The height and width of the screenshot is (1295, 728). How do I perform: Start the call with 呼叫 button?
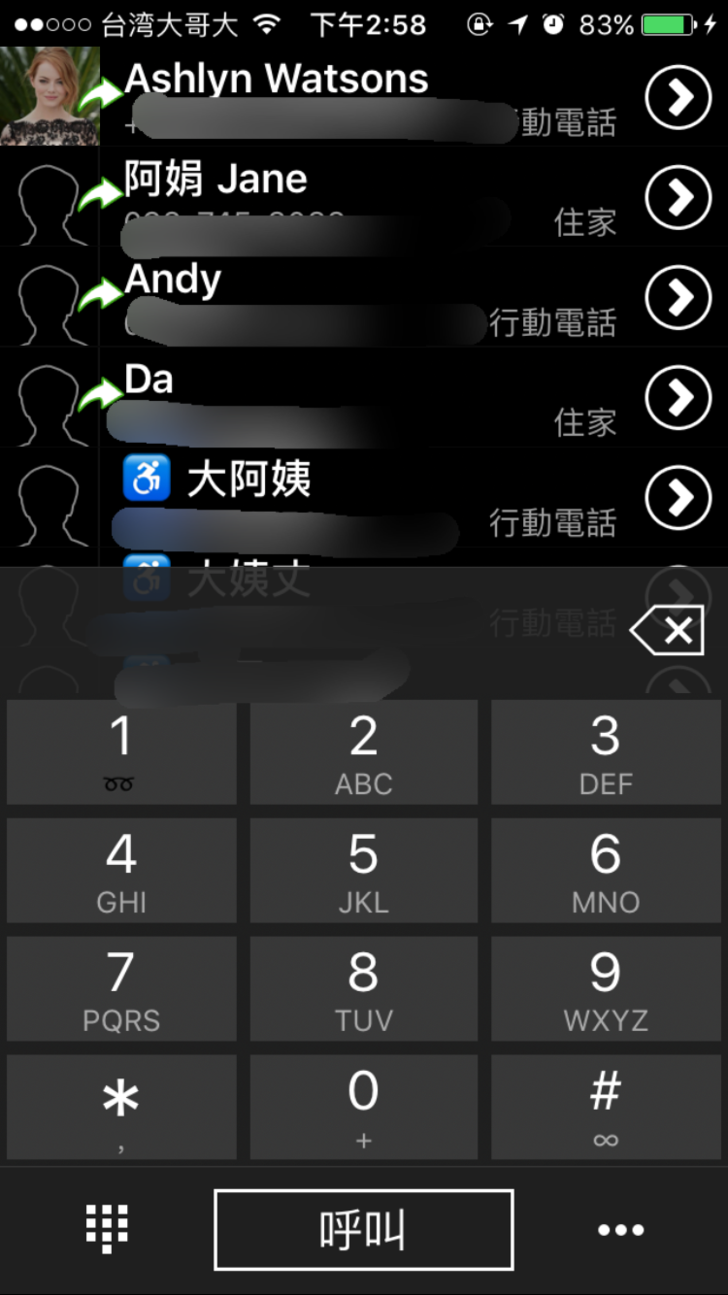click(363, 1229)
